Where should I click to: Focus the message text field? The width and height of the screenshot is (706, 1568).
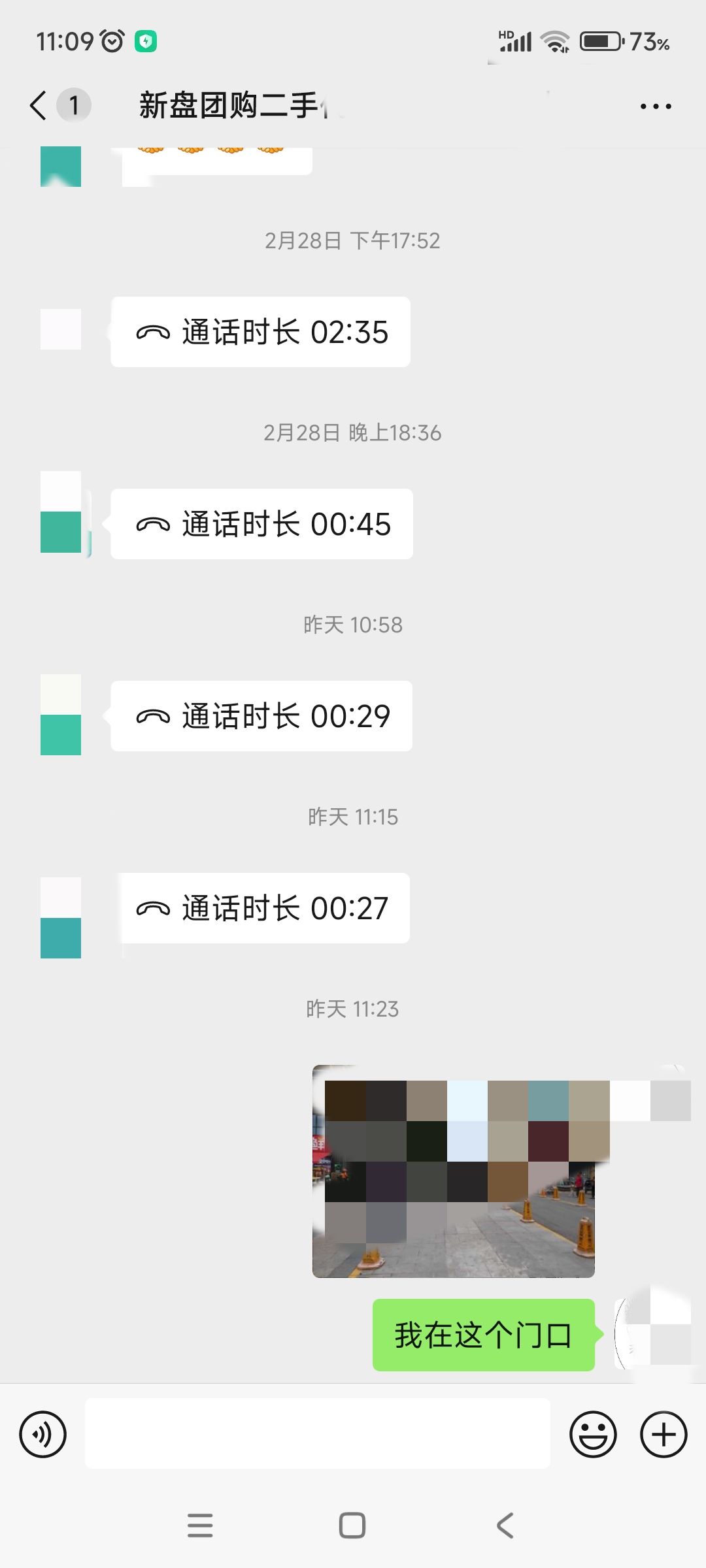click(x=317, y=1434)
